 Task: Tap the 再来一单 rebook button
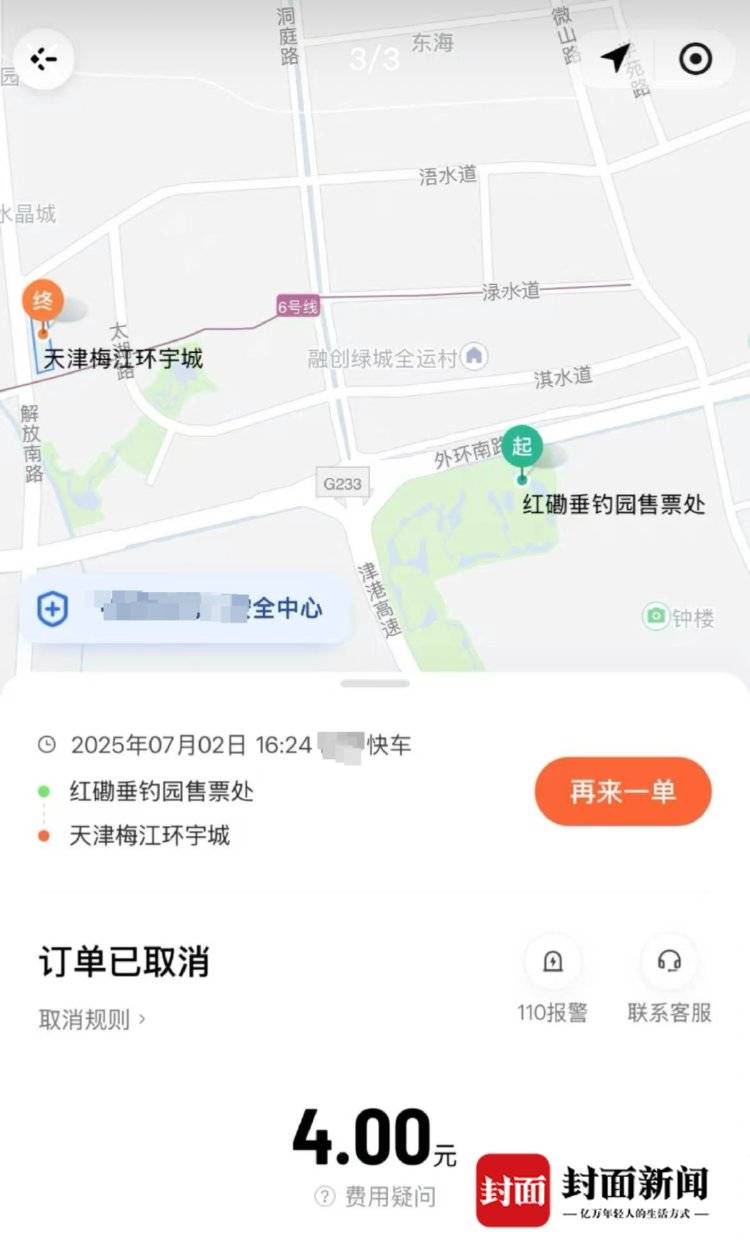pos(621,791)
